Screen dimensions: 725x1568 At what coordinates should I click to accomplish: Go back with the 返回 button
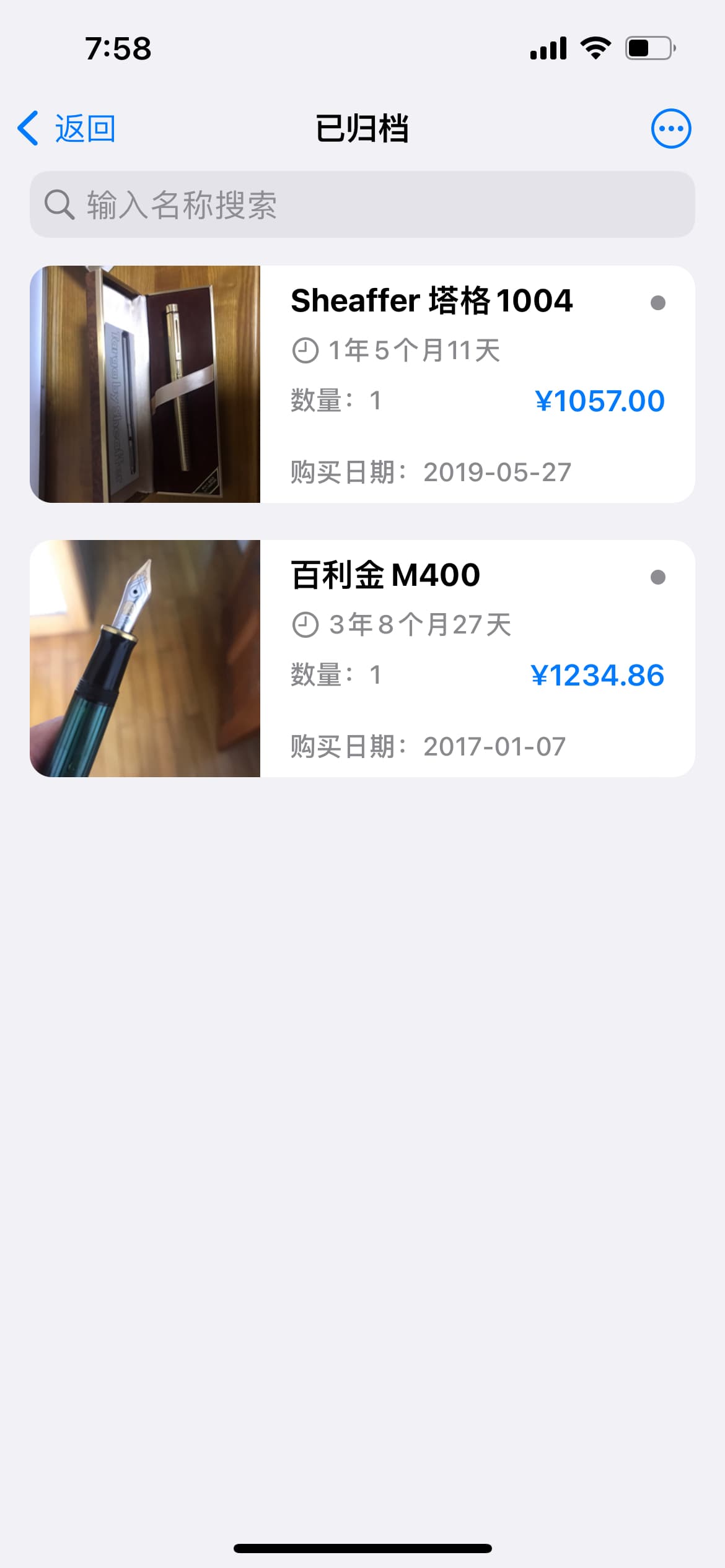point(67,129)
